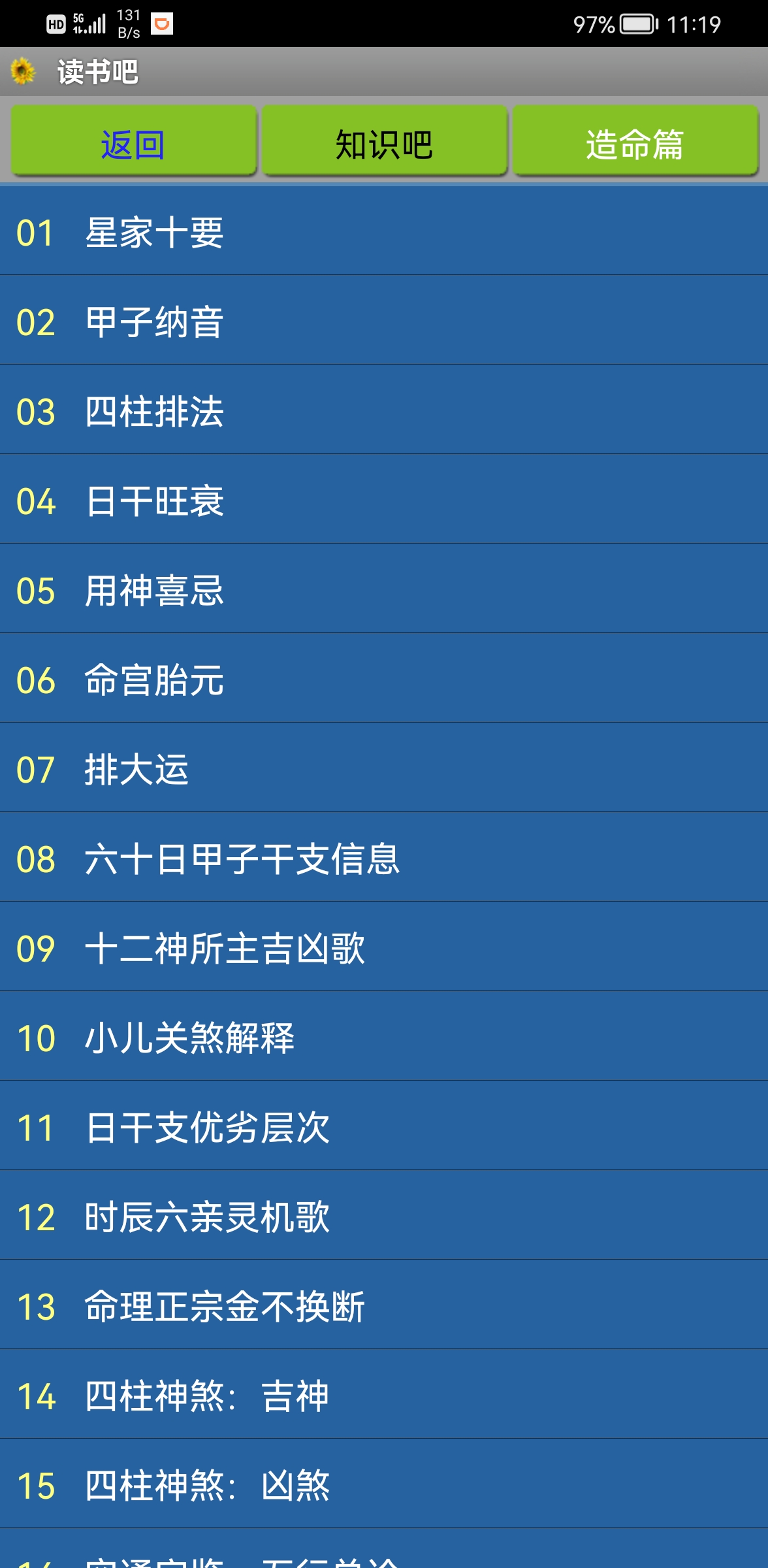The height and width of the screenshot is (1568, 768).
Task: View 15 四柱神煞：凶煞
Action: point(384,1484)
